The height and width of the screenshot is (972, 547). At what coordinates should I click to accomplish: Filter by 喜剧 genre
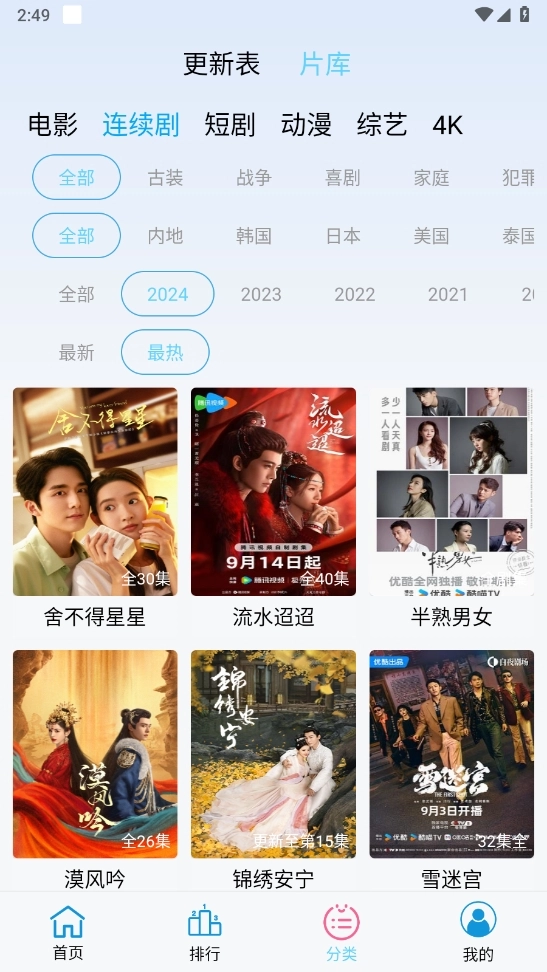point(342,178)
